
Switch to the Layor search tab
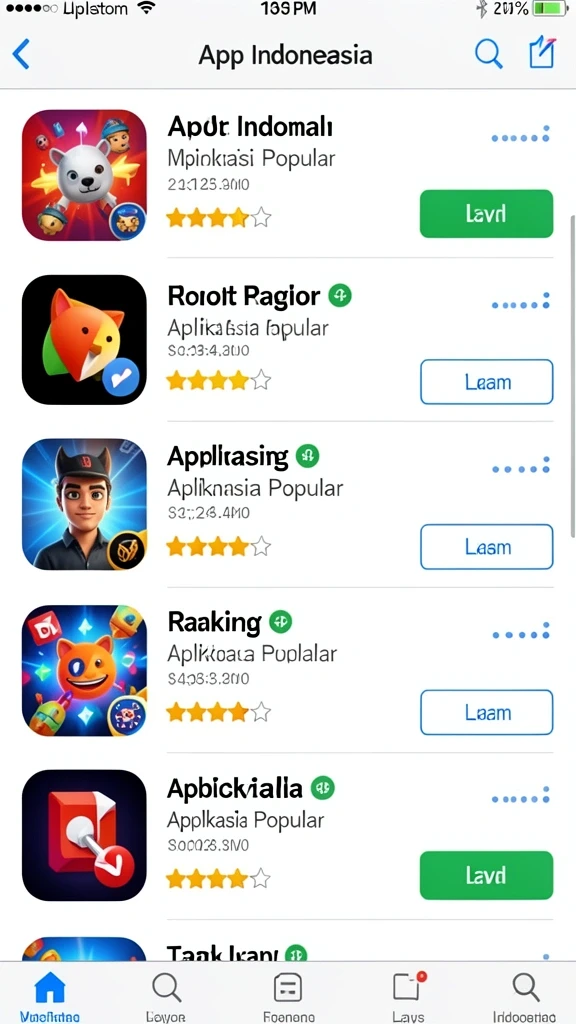[166, 995]
